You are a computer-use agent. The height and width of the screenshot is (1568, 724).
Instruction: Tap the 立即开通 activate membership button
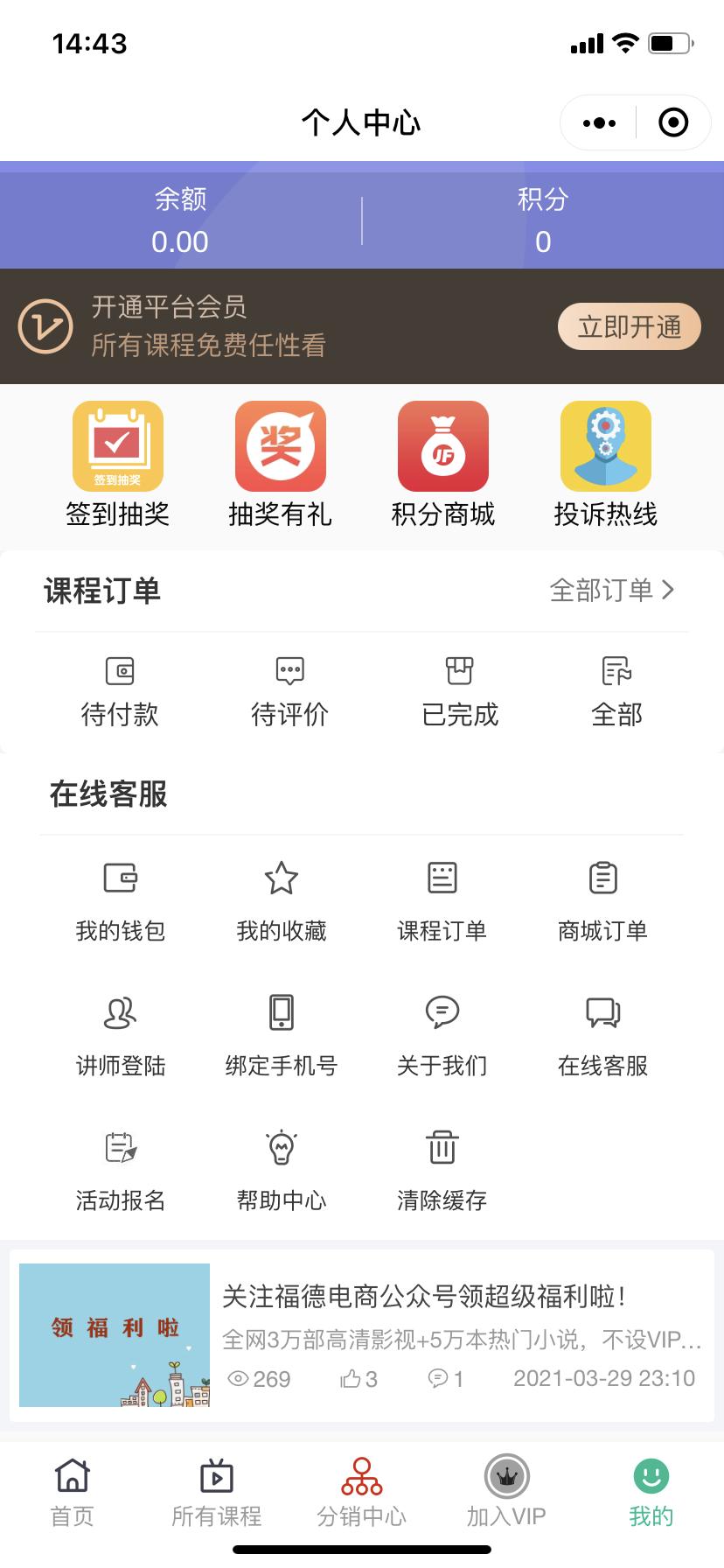click(629, 326)
